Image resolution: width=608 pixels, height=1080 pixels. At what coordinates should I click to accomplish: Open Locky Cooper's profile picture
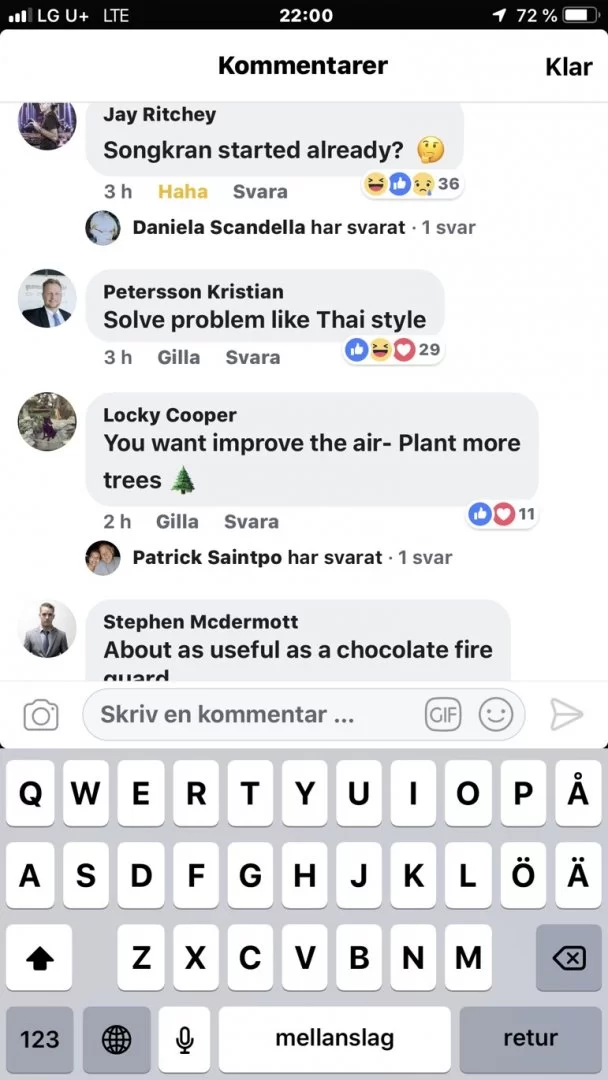coord(47,421)
